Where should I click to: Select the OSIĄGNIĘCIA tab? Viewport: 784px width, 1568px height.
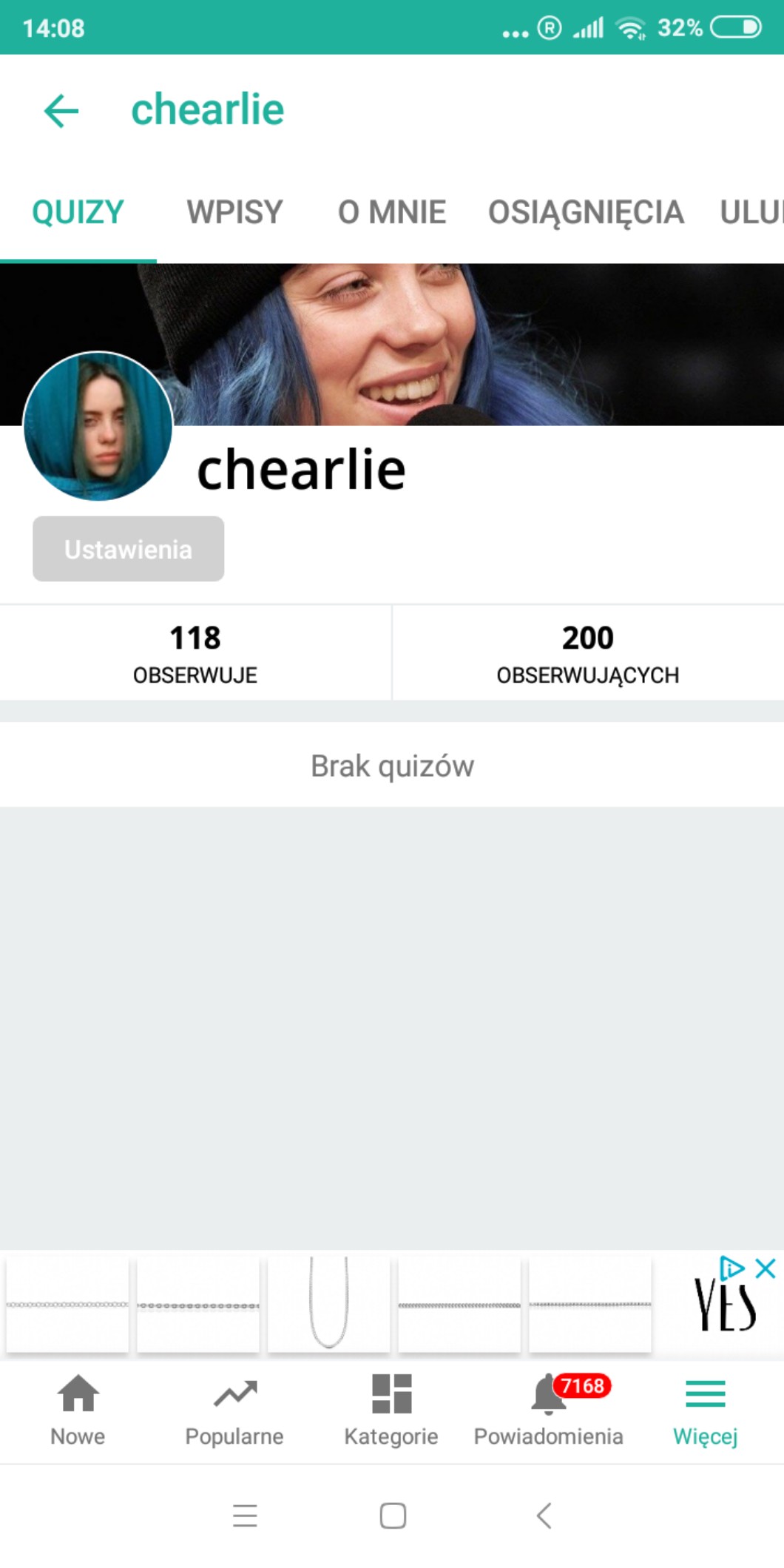tap(585, 212)
